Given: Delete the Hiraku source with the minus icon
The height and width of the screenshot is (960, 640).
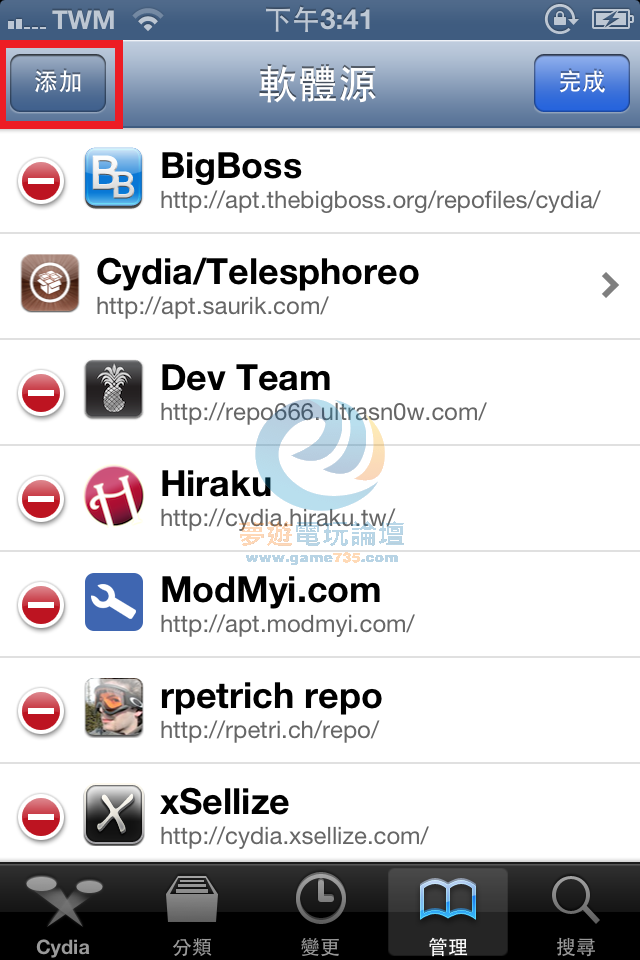Looking at the screenshot, I should (41, 499).
